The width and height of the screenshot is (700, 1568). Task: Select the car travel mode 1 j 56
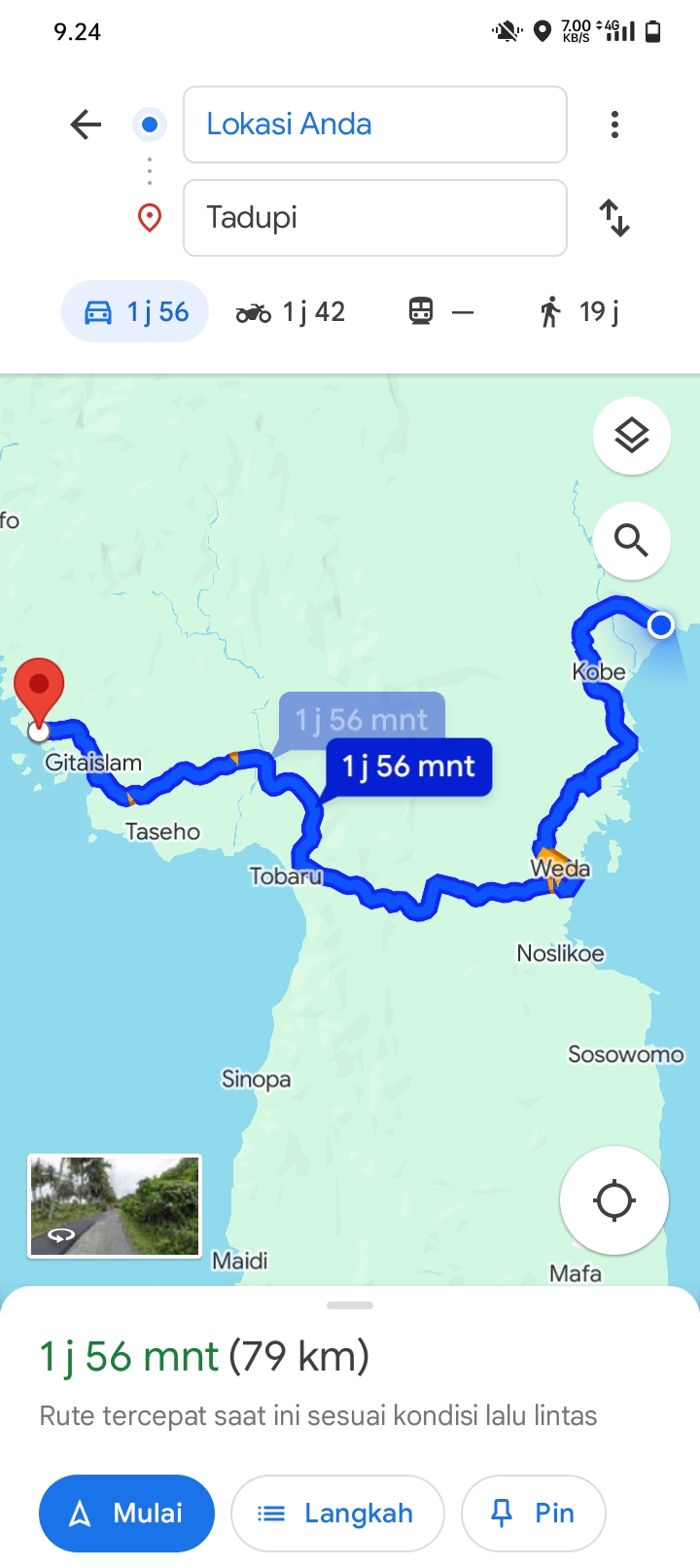(x=135, y=311)
